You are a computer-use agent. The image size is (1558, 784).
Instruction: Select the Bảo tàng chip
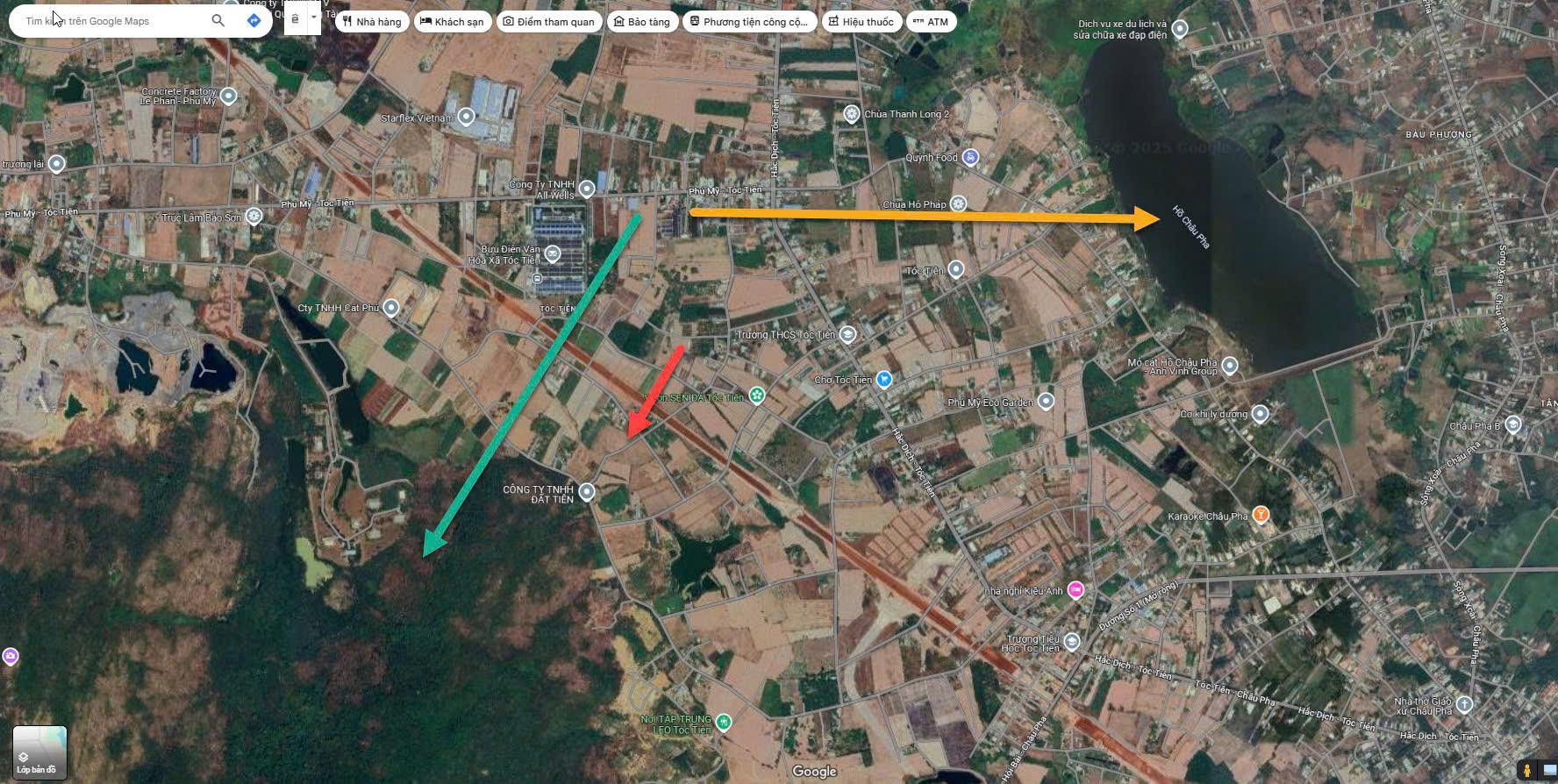pyautogui.click(x=642, y=22)
